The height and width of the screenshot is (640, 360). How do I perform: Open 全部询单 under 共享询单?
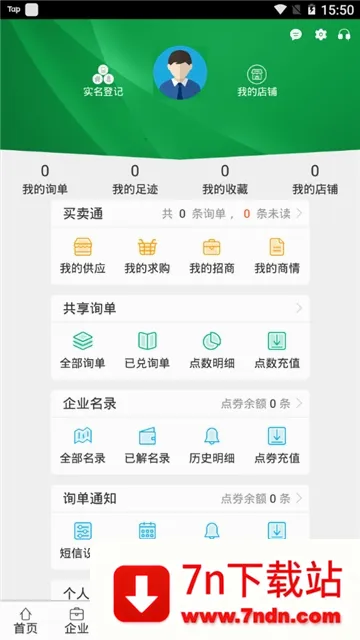pos(83,351)
